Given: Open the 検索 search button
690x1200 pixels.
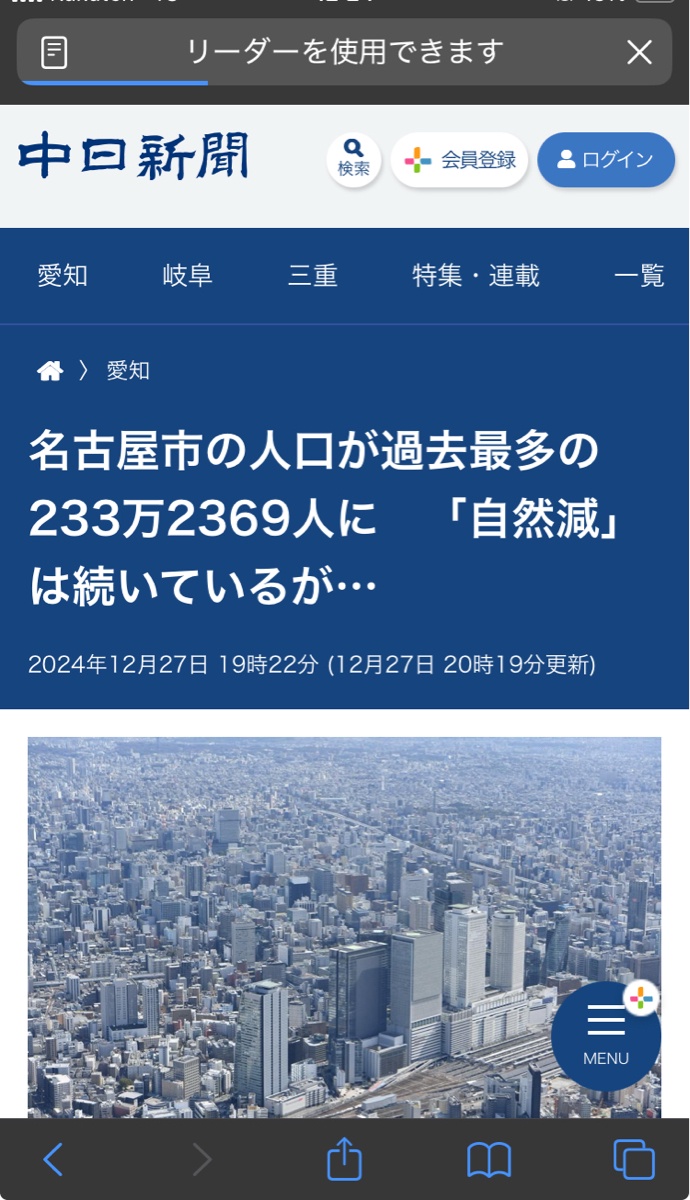Looking at the screenshot, I should pos(354,160).
